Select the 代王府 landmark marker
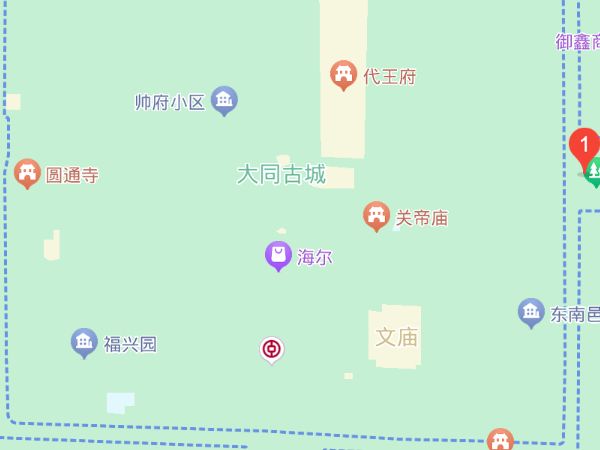600x450 pixels. pyautogui.click(x=344, y=74)
